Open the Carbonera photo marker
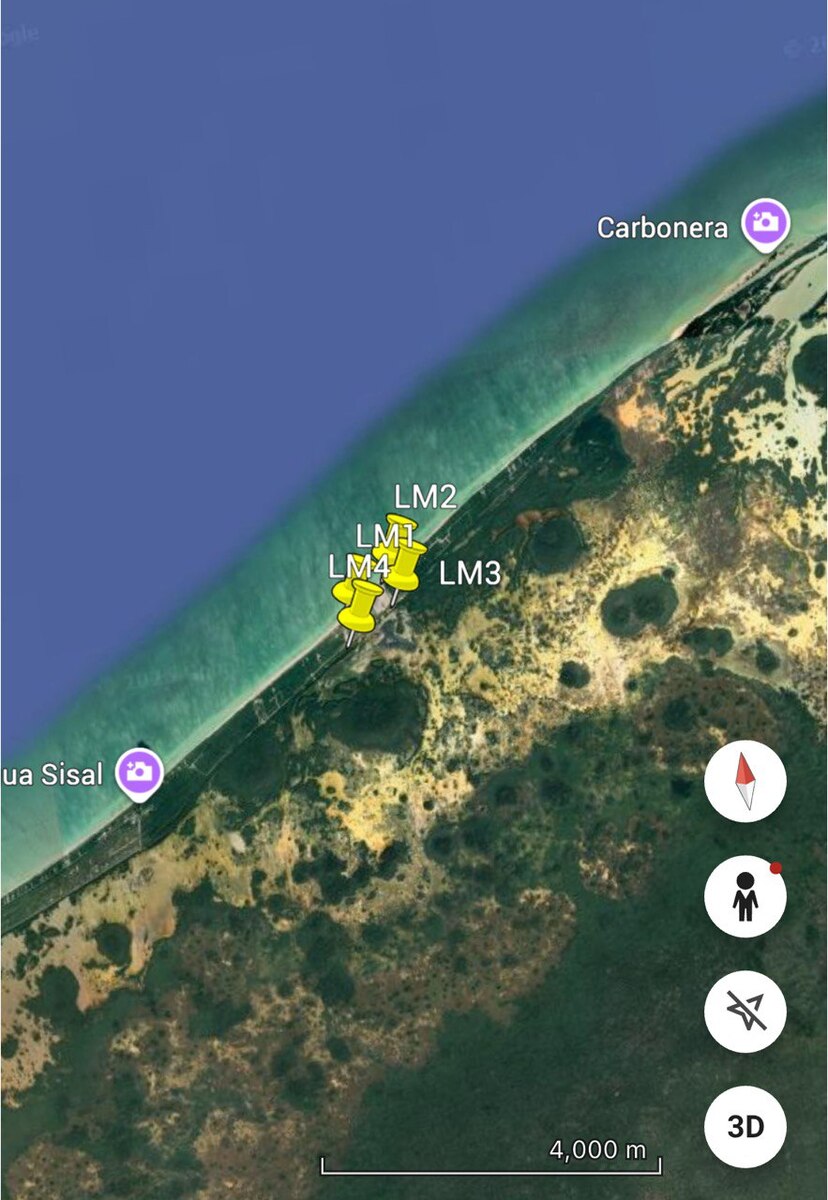The width and height of the screenshot is (828, 1200). click(766, 224)
